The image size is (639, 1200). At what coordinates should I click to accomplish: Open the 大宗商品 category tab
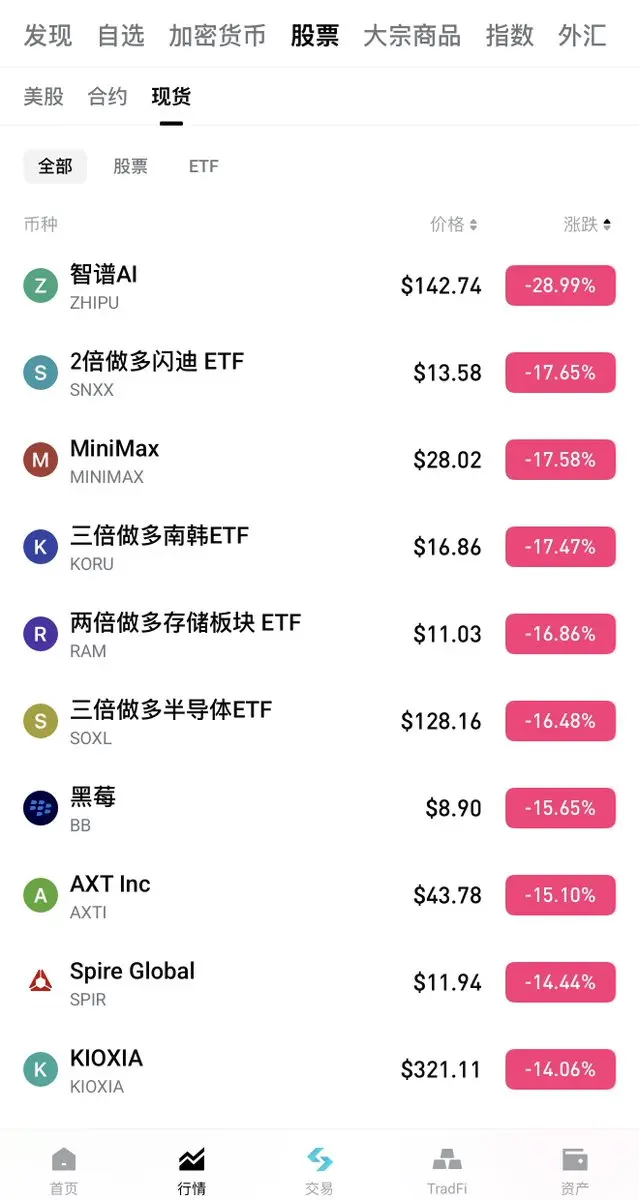pos(411,36)
